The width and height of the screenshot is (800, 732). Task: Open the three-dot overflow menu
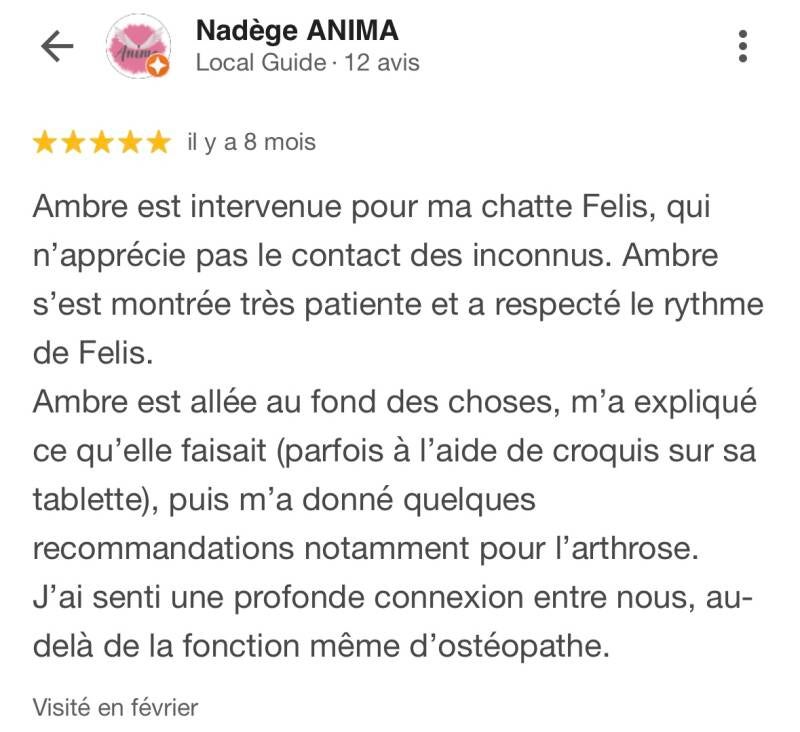pos(742,46)
